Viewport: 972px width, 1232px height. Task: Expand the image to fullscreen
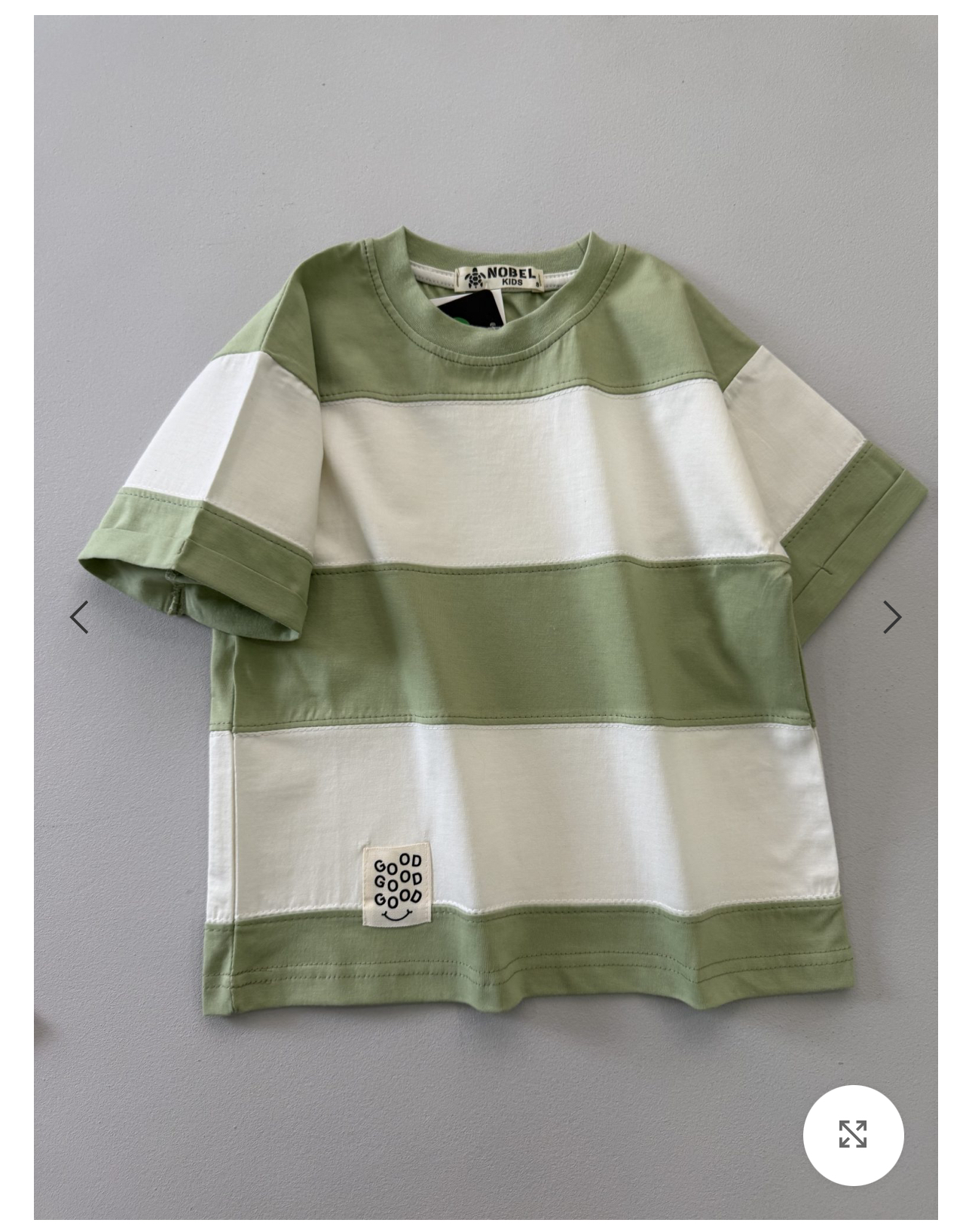tap(853, 1134)
